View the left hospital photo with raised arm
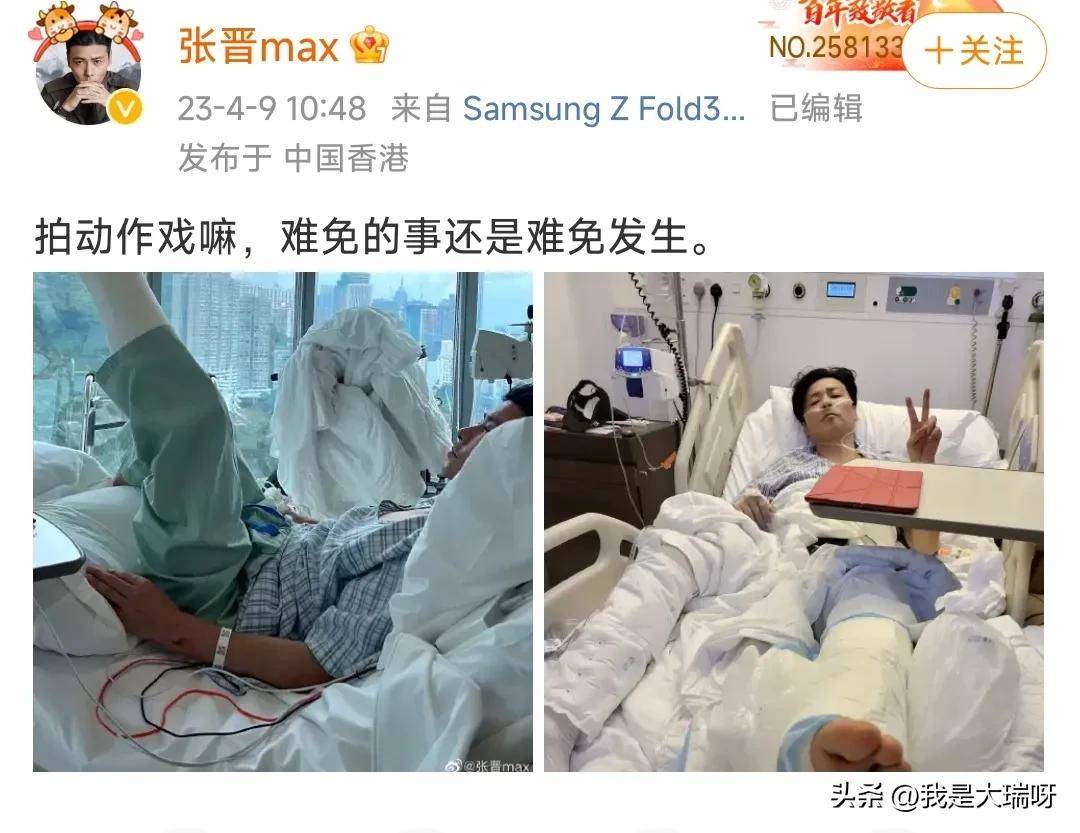This screenshot has height=833, width=1080. click(283, 521)
